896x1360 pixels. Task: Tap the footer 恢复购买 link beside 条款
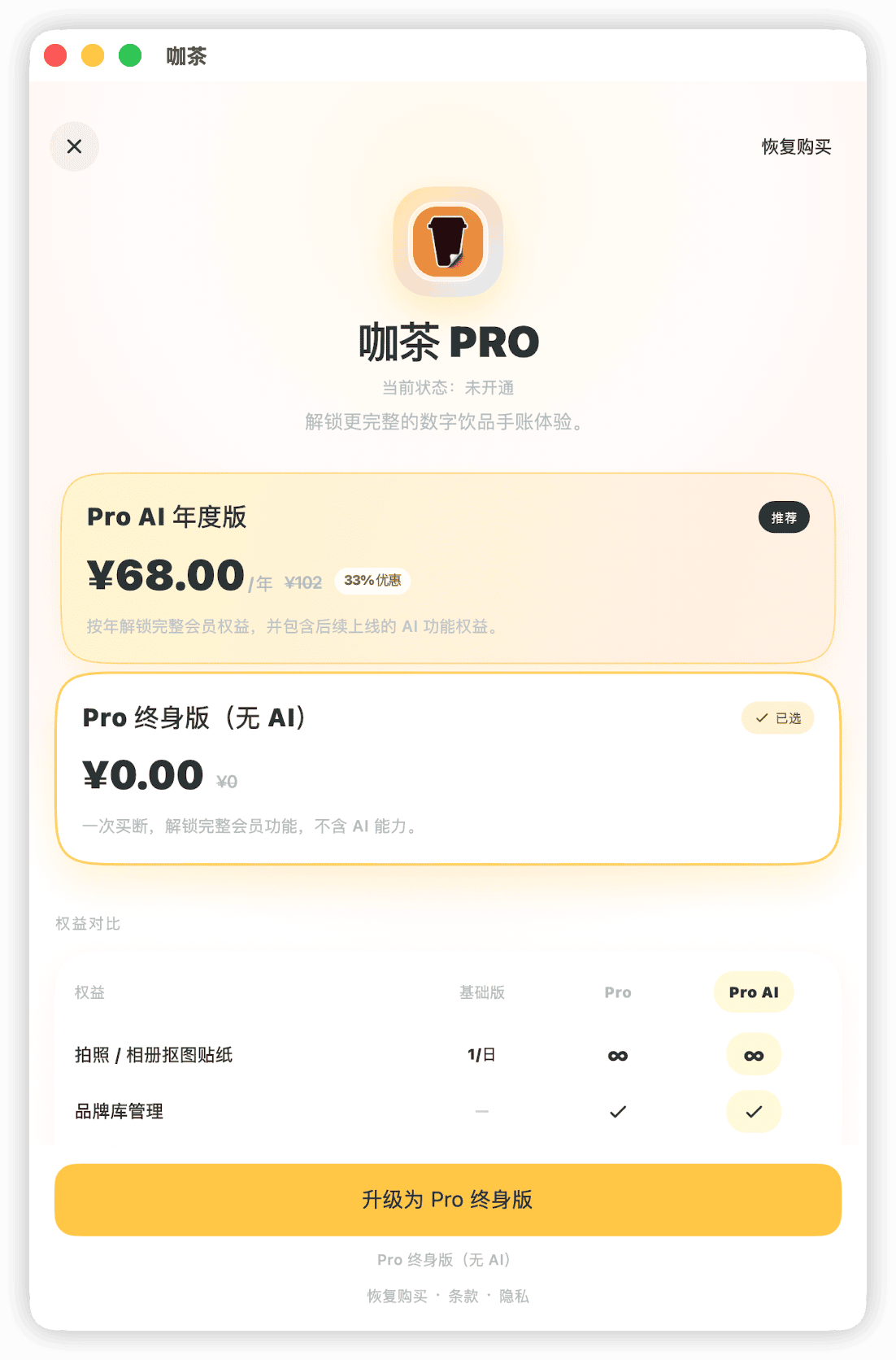(397, 1296)
